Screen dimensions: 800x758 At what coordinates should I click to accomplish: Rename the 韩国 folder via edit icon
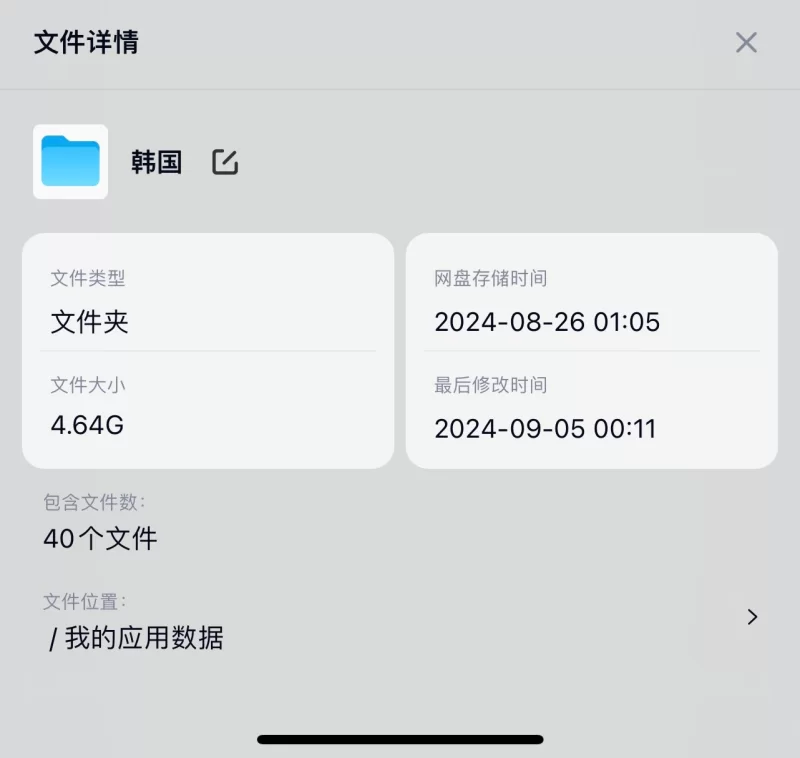[x=225, y=162]
